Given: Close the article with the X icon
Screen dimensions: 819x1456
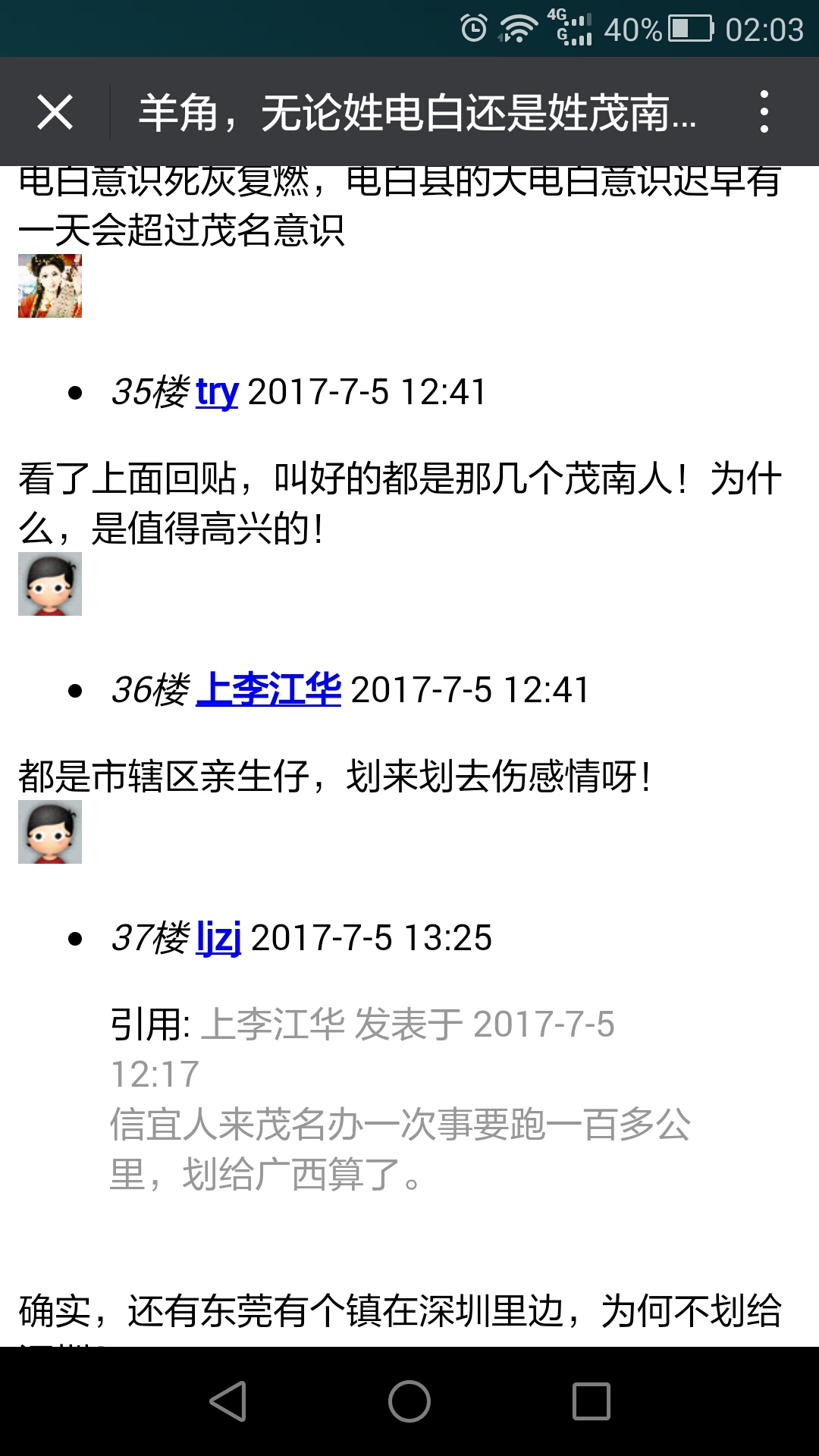Looking at the screenshot, I should tap(55, 111).
